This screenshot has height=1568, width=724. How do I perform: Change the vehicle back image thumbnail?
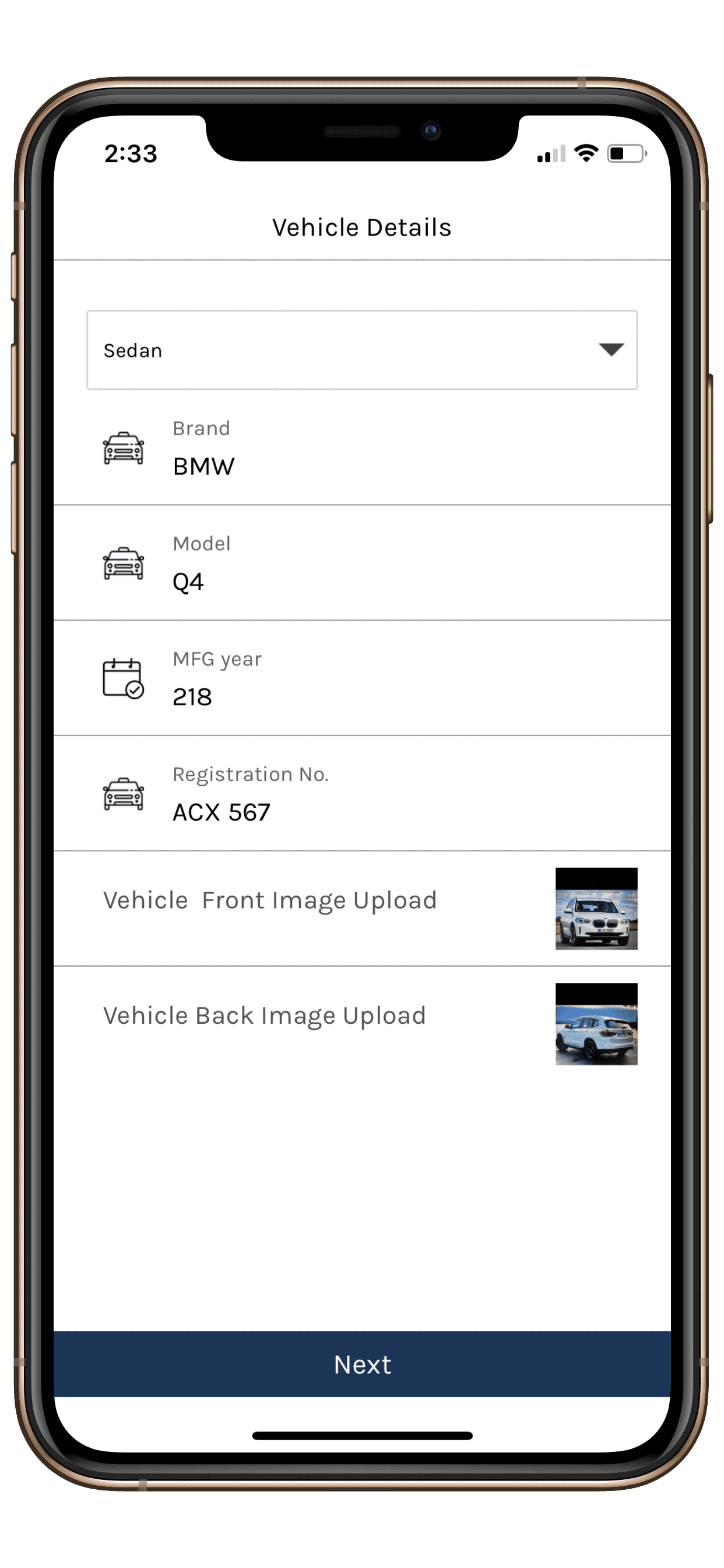[596, 1024]
